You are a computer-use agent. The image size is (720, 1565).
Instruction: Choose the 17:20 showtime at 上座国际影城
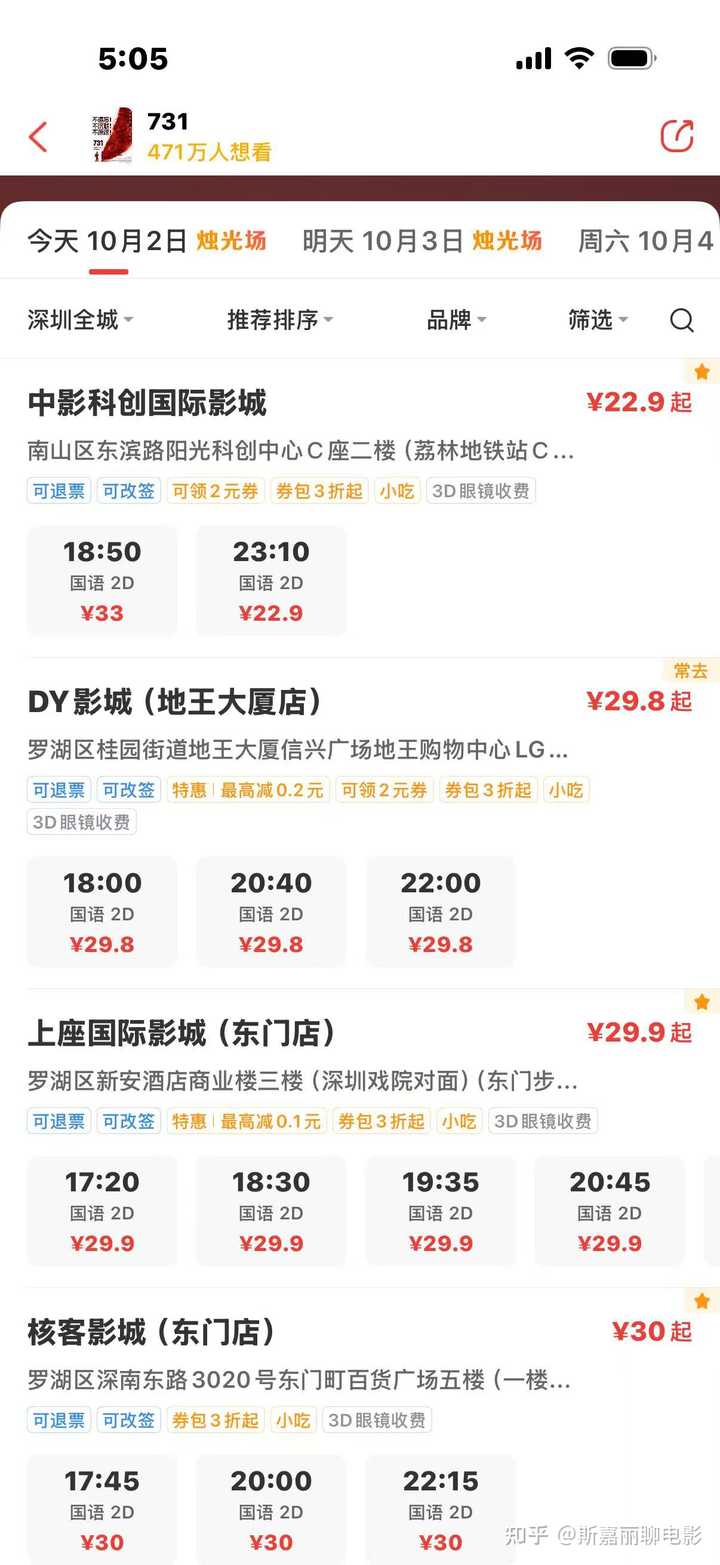point(102,1210)
